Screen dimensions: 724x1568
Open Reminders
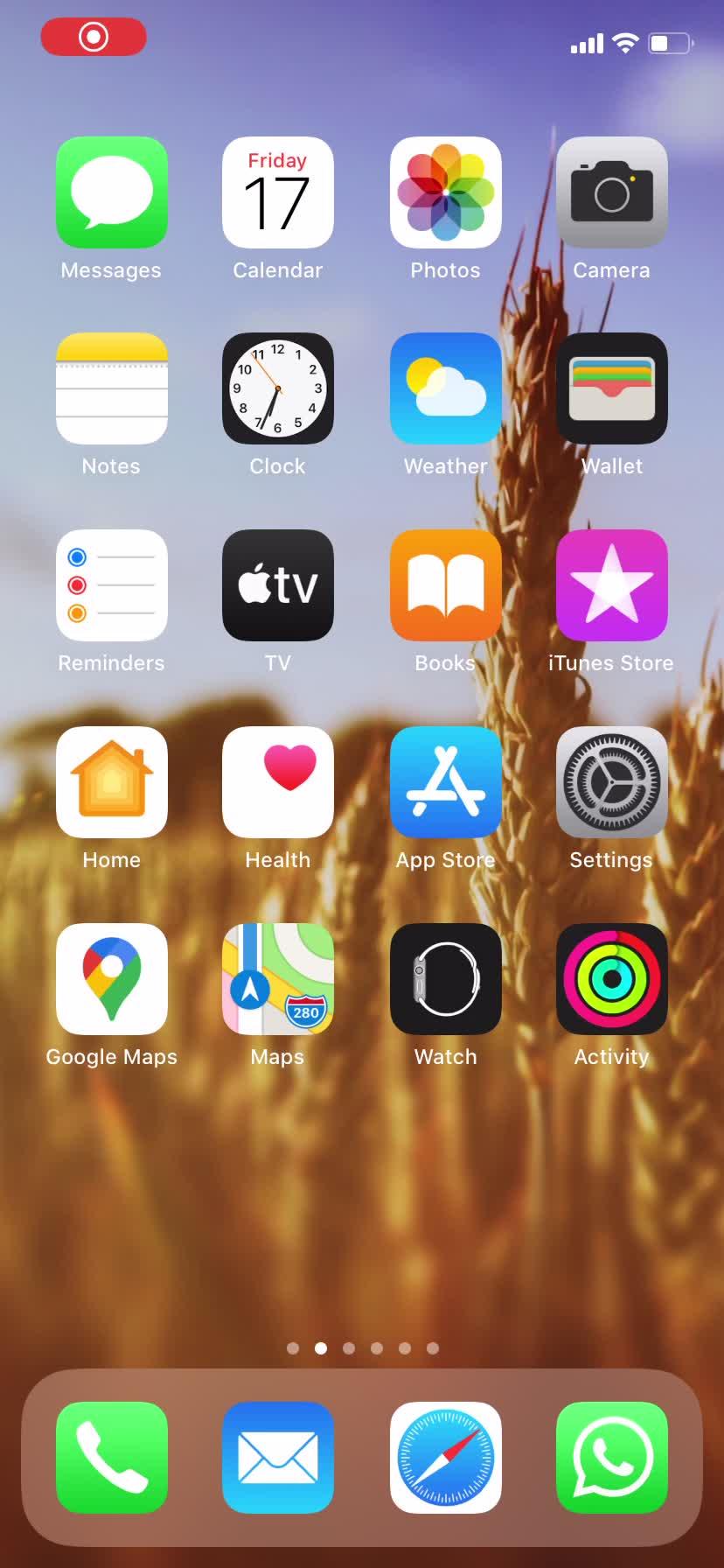tap(112, 585)
